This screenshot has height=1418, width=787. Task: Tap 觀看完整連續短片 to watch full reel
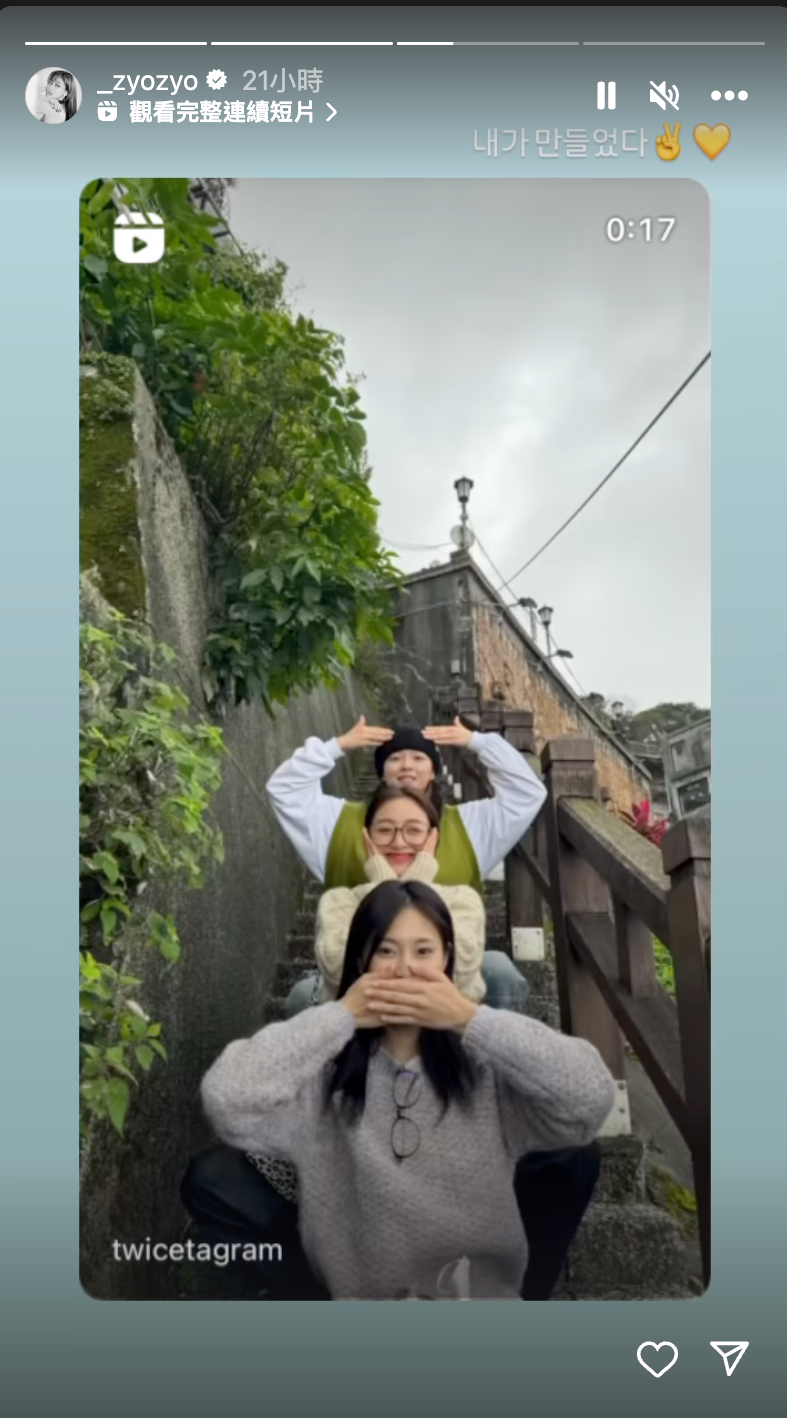click(x=222, y=112)
